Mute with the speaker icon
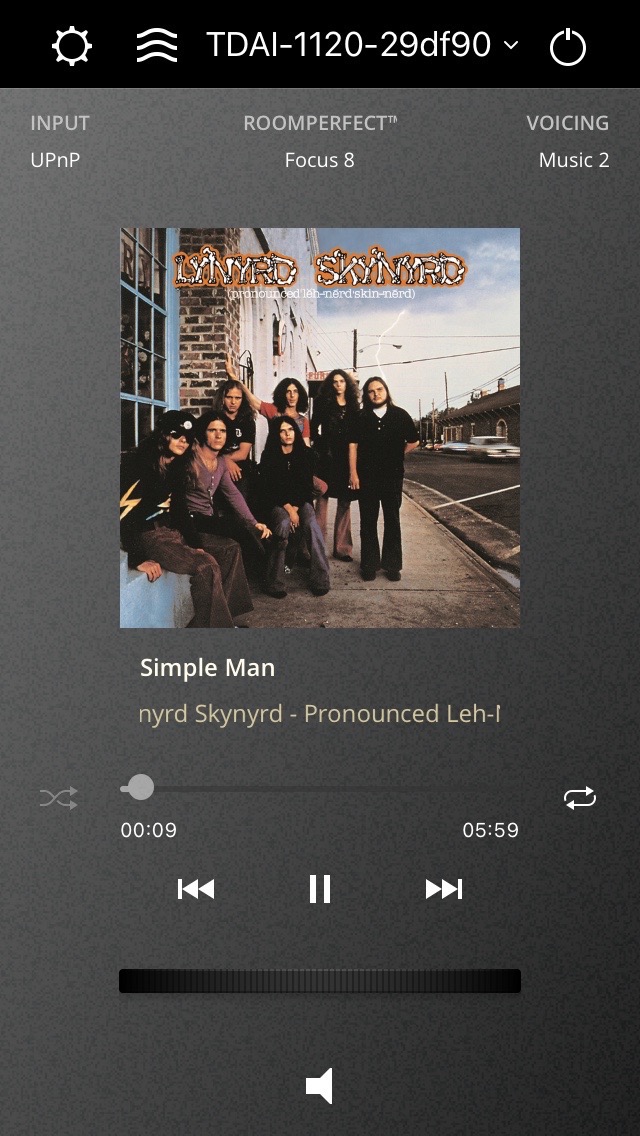The width and height of the screenshot is (640, 1136). point(319,1086)
